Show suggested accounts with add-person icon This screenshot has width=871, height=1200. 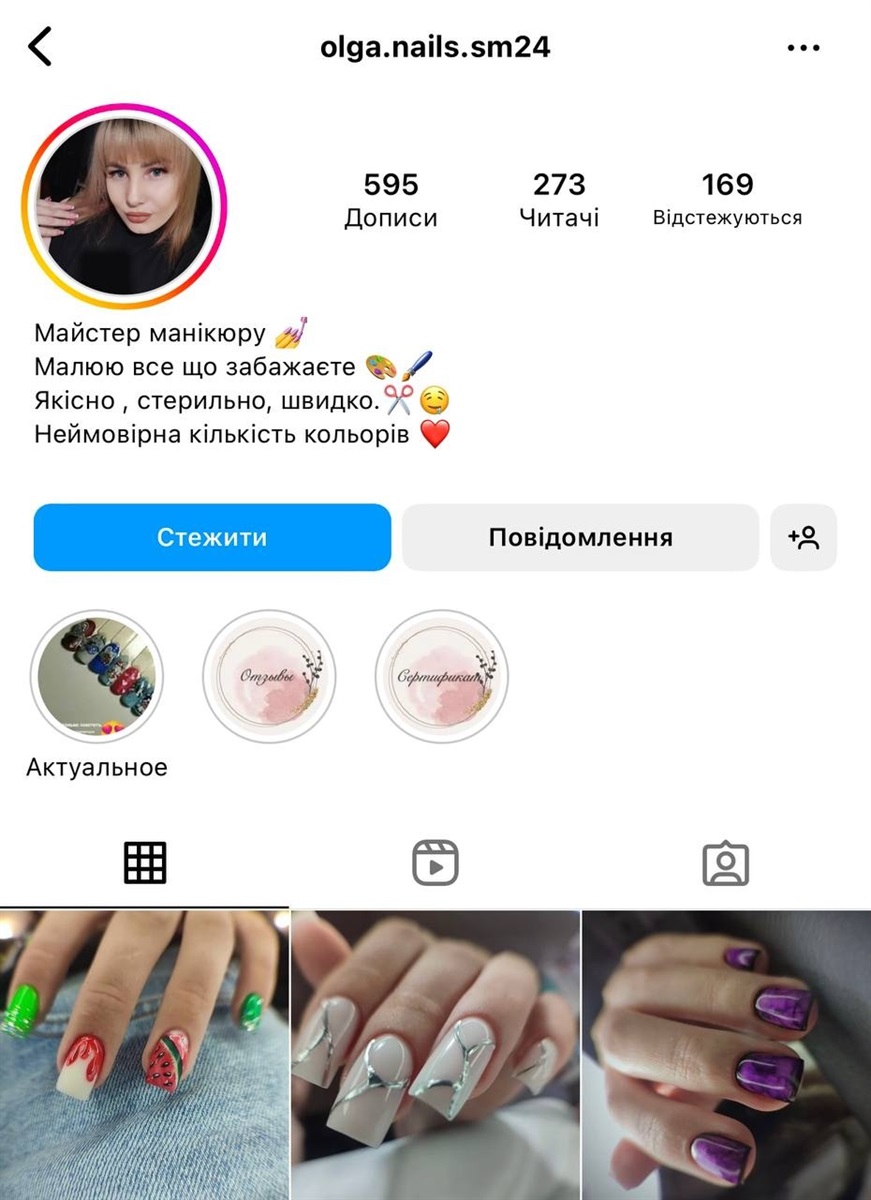804,537
